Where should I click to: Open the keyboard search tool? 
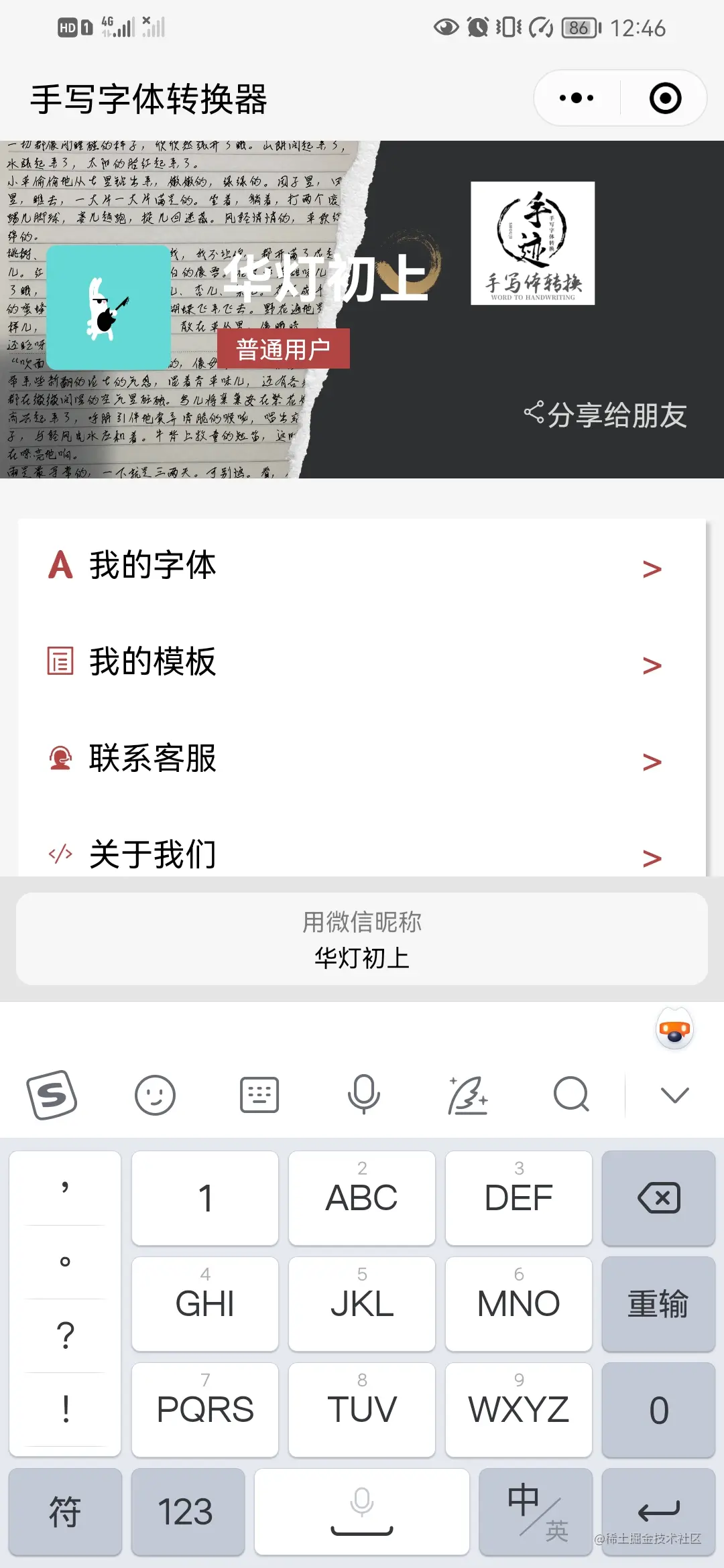tap(571, 1095)
